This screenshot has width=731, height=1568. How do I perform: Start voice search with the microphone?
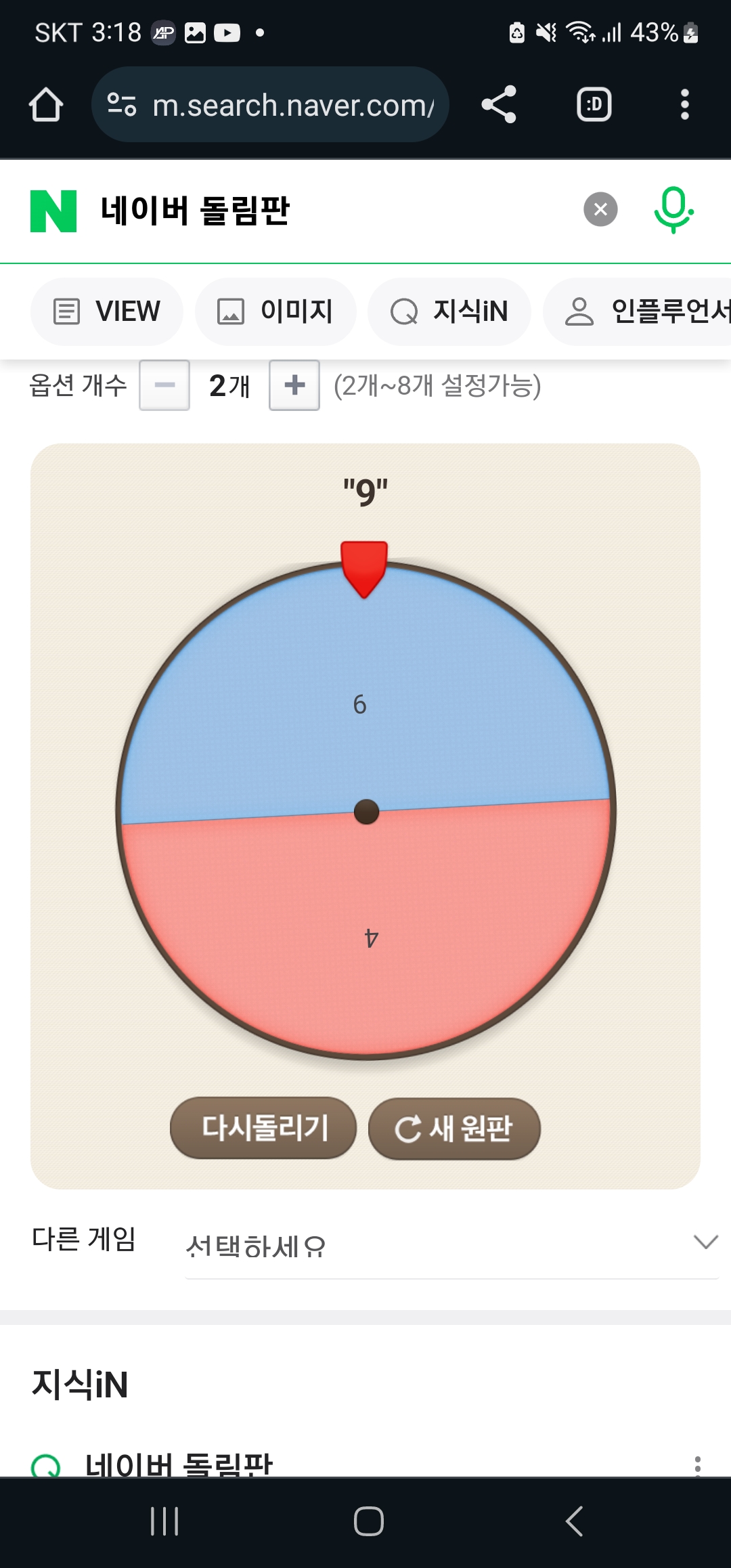tap(673, 210)
